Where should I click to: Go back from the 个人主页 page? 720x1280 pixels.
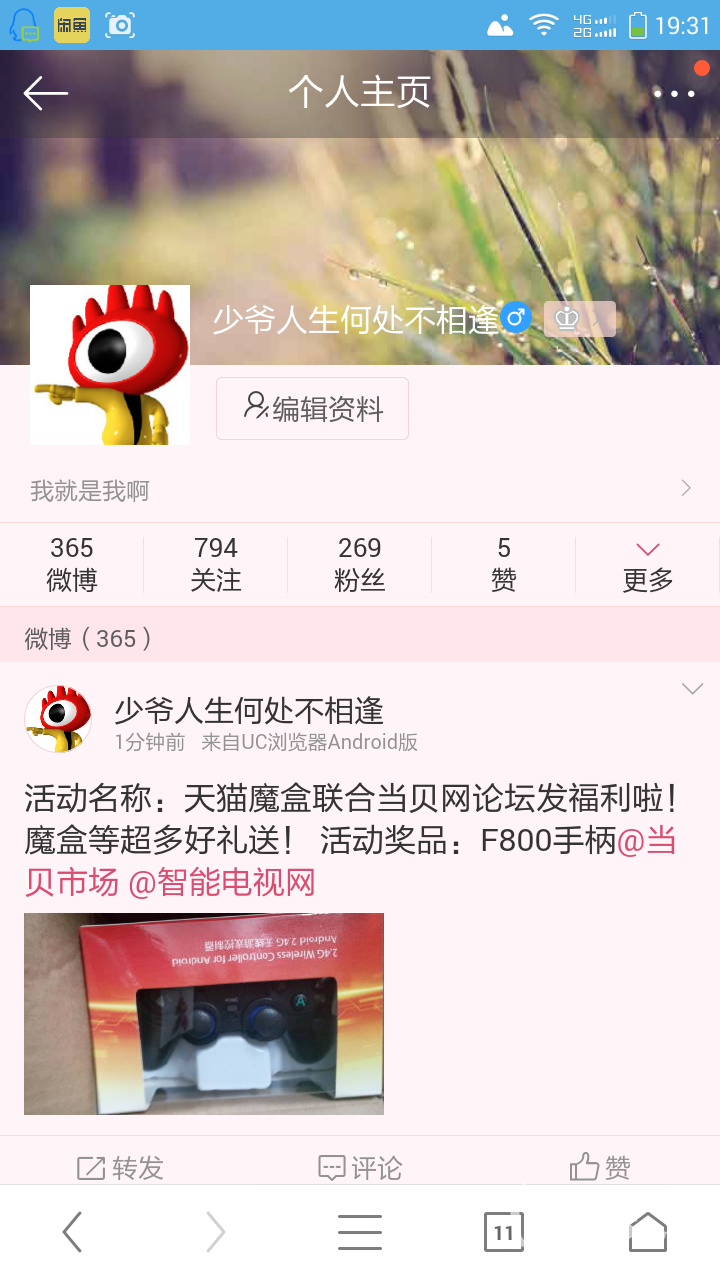point(45,94)
